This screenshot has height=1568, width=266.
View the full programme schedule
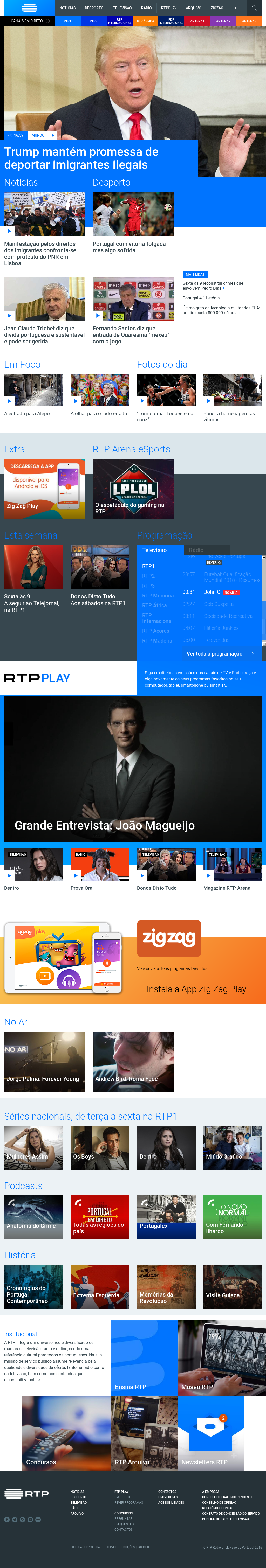pos(214,654)
